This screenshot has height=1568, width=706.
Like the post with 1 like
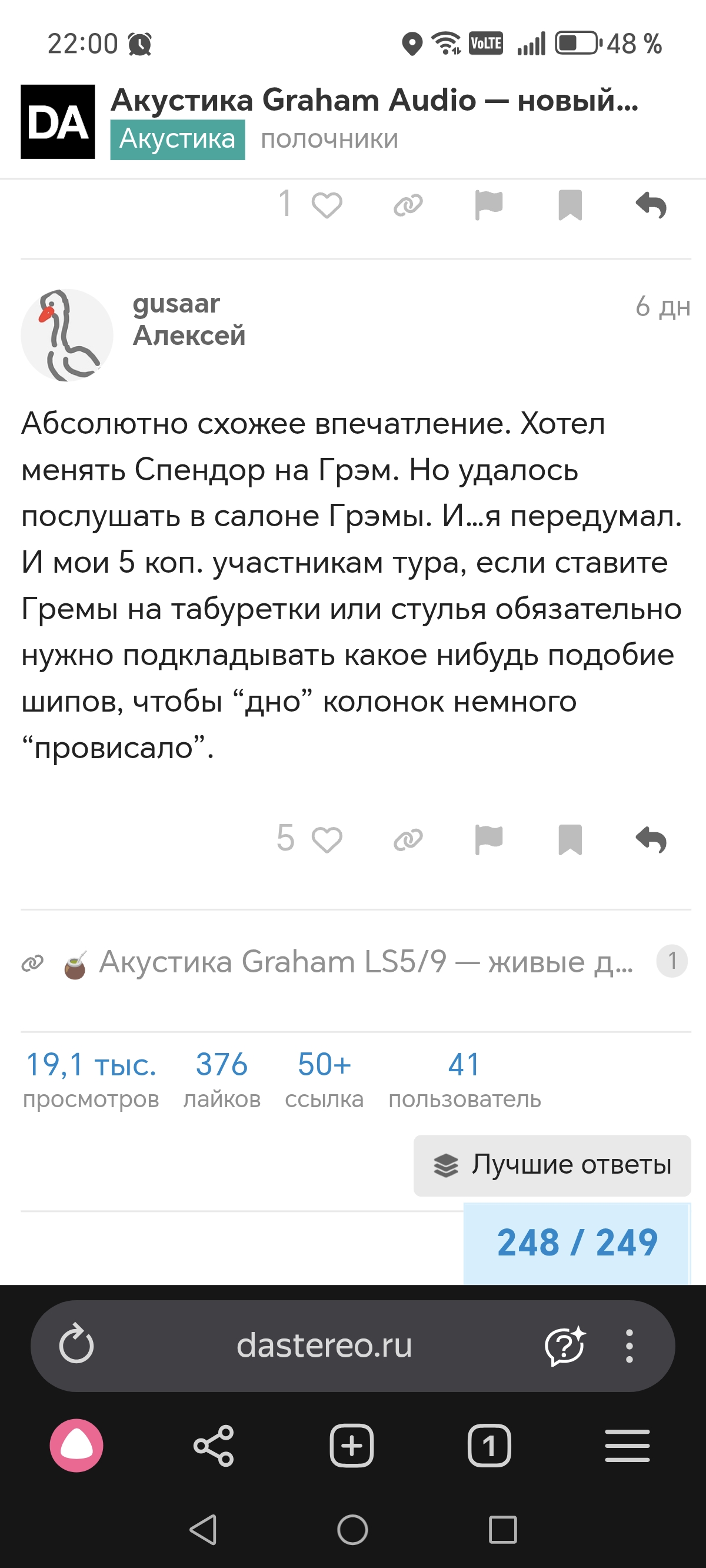click(x=326, y=205)
